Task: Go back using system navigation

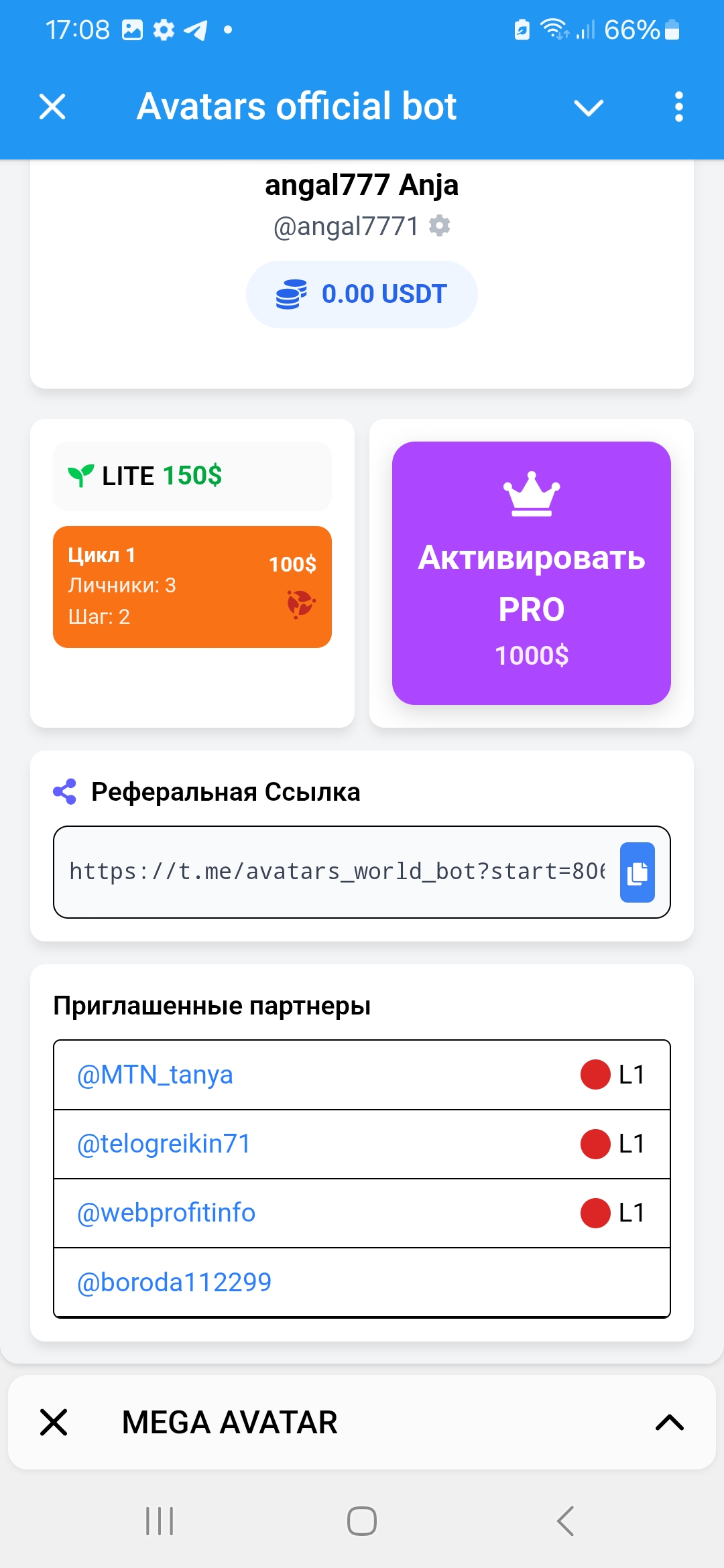Action: click(x=565, y=1521)
